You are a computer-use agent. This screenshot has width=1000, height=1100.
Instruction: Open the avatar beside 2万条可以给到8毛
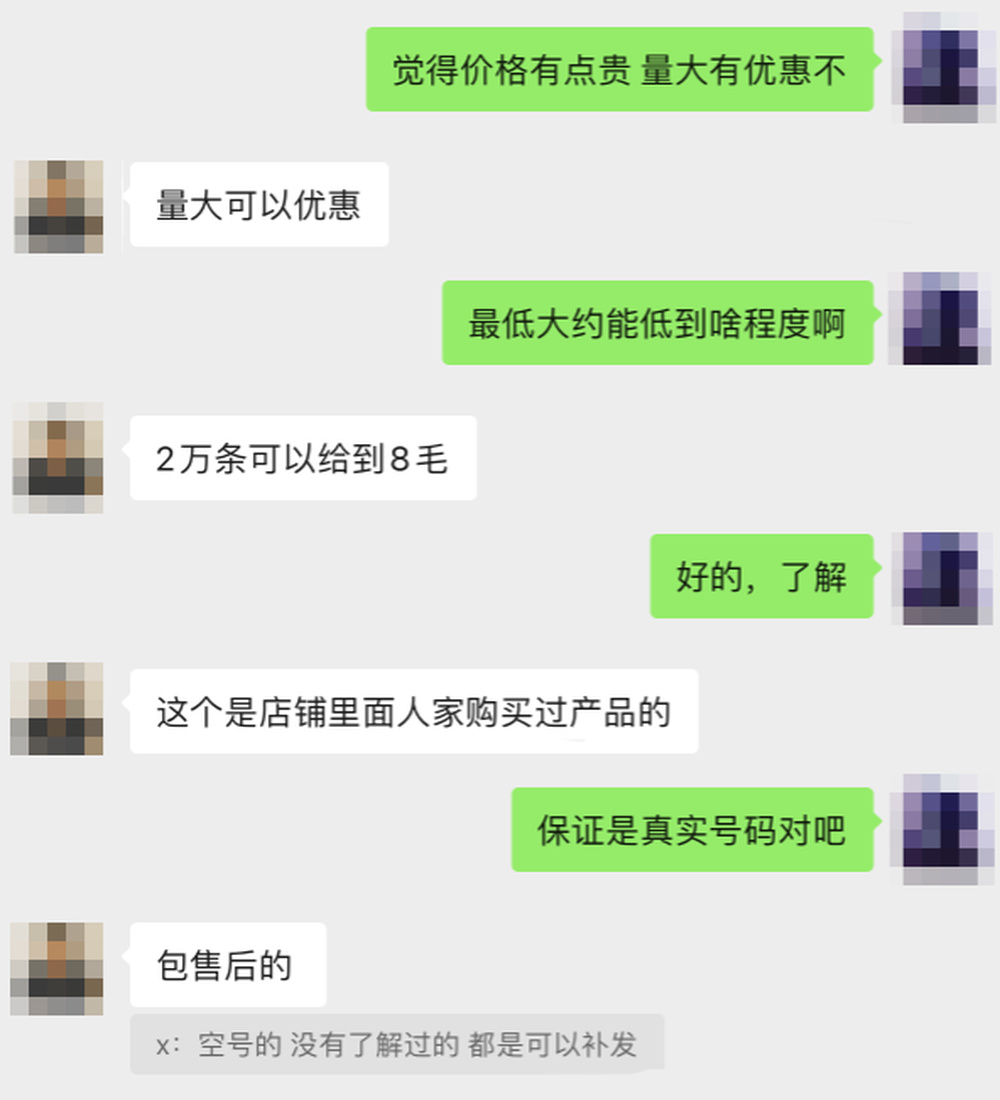coord(58,458)
